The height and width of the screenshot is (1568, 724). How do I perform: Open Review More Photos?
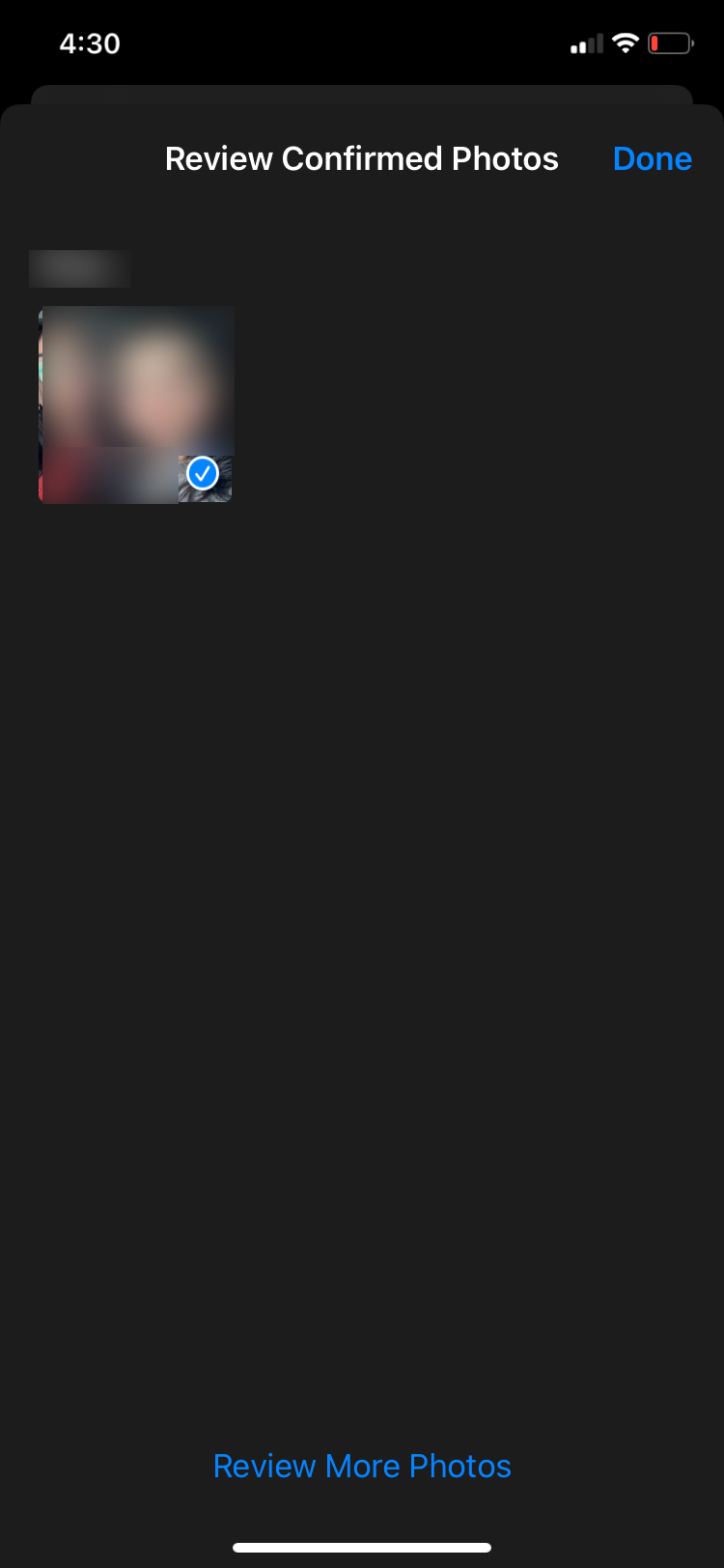(x=362, y=1466)
